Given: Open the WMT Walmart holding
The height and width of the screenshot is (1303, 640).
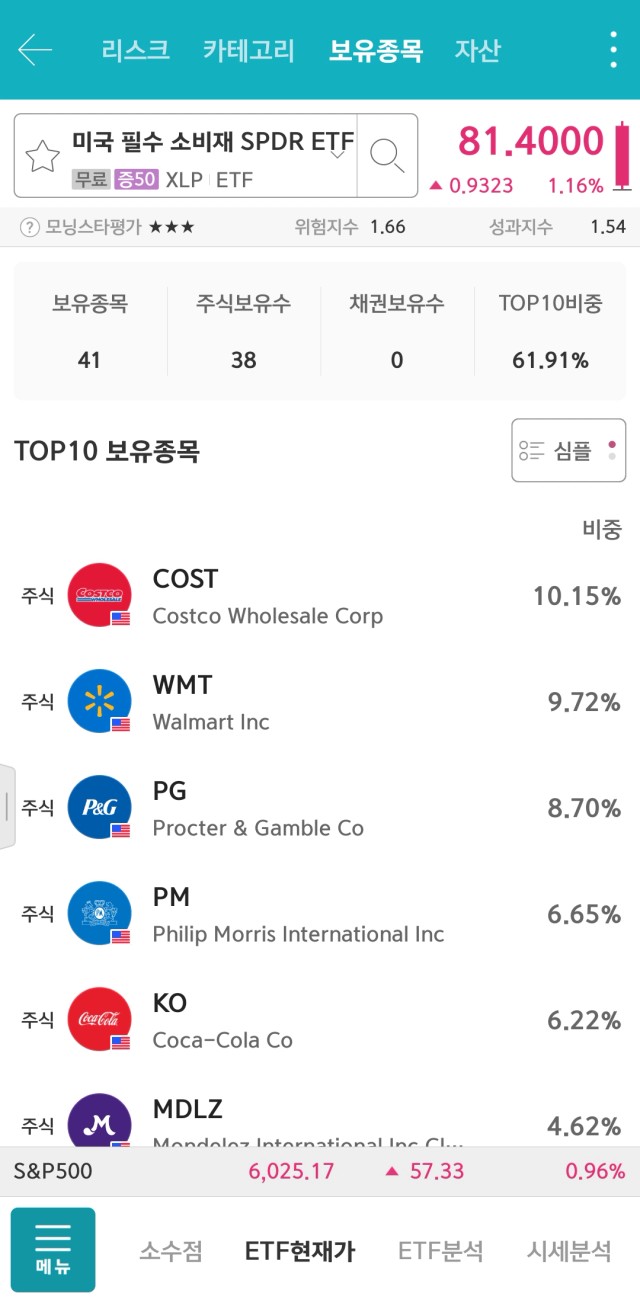Looking at the screenshot, I should (x=320, y=702).
